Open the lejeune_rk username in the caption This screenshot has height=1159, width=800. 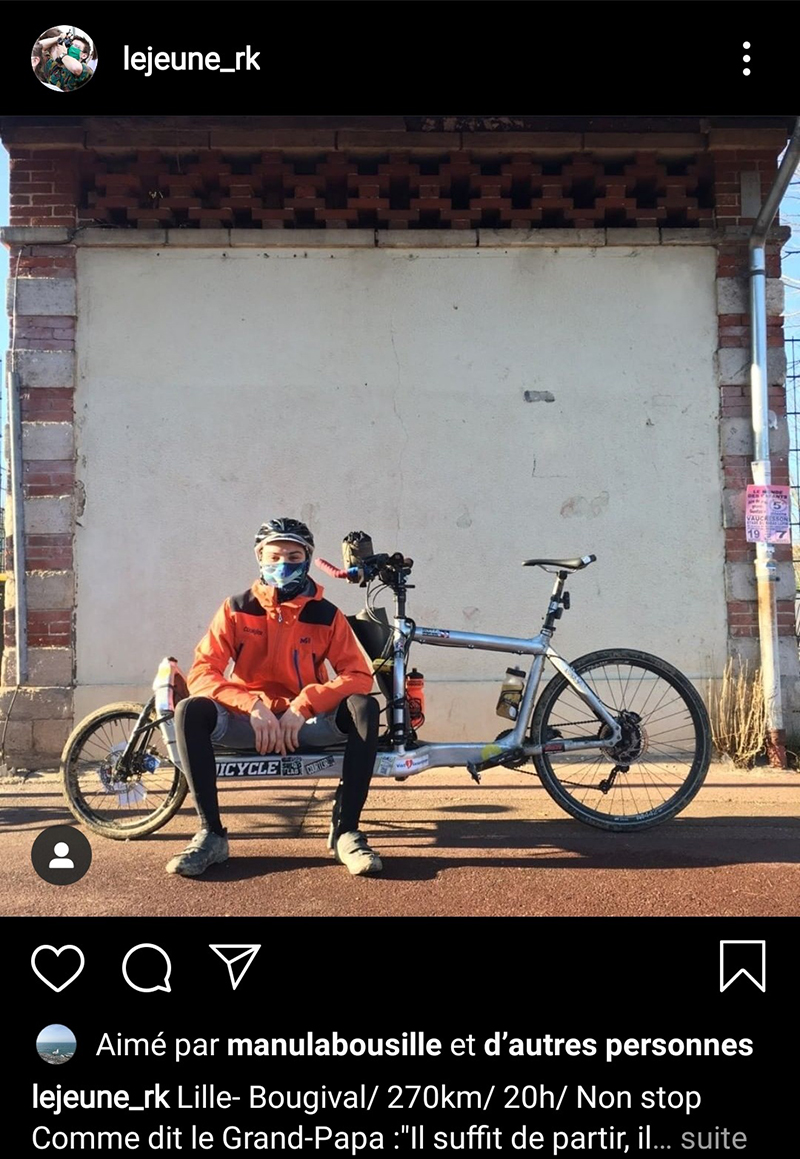pyautogui.click(x=100, y=1097)
